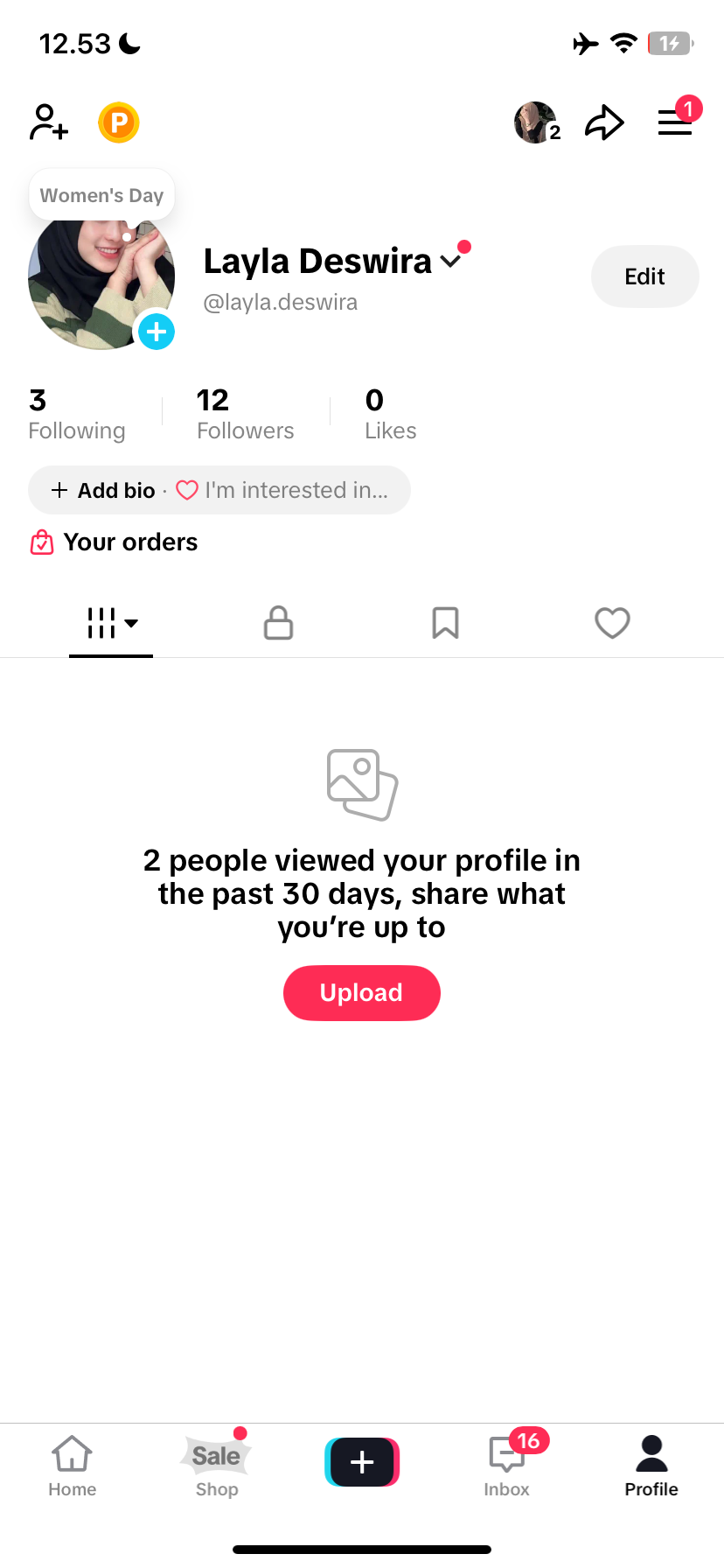
Task: Open the Inbox tab
Action: (x=507, y=1466)
